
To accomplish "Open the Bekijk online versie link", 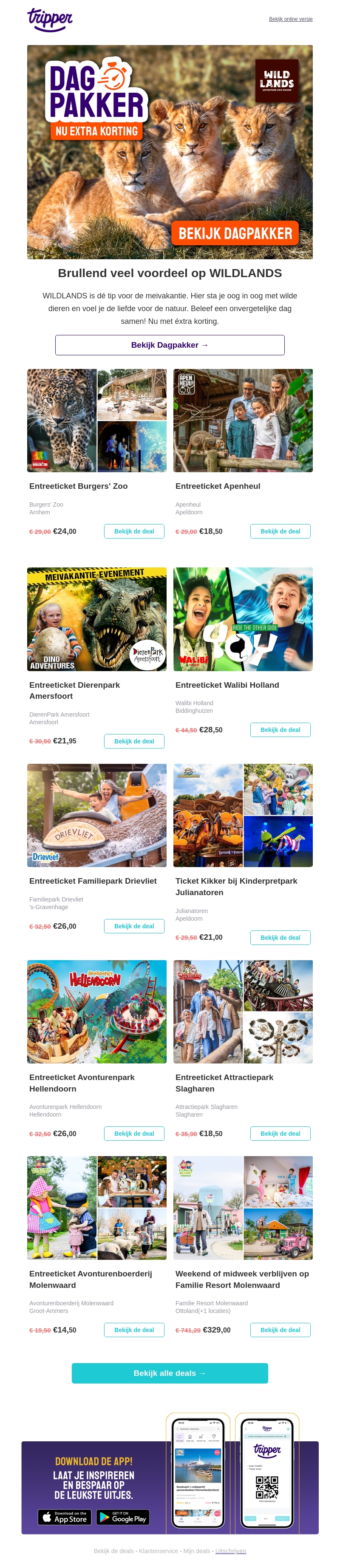I will click(x=291, y=20).
